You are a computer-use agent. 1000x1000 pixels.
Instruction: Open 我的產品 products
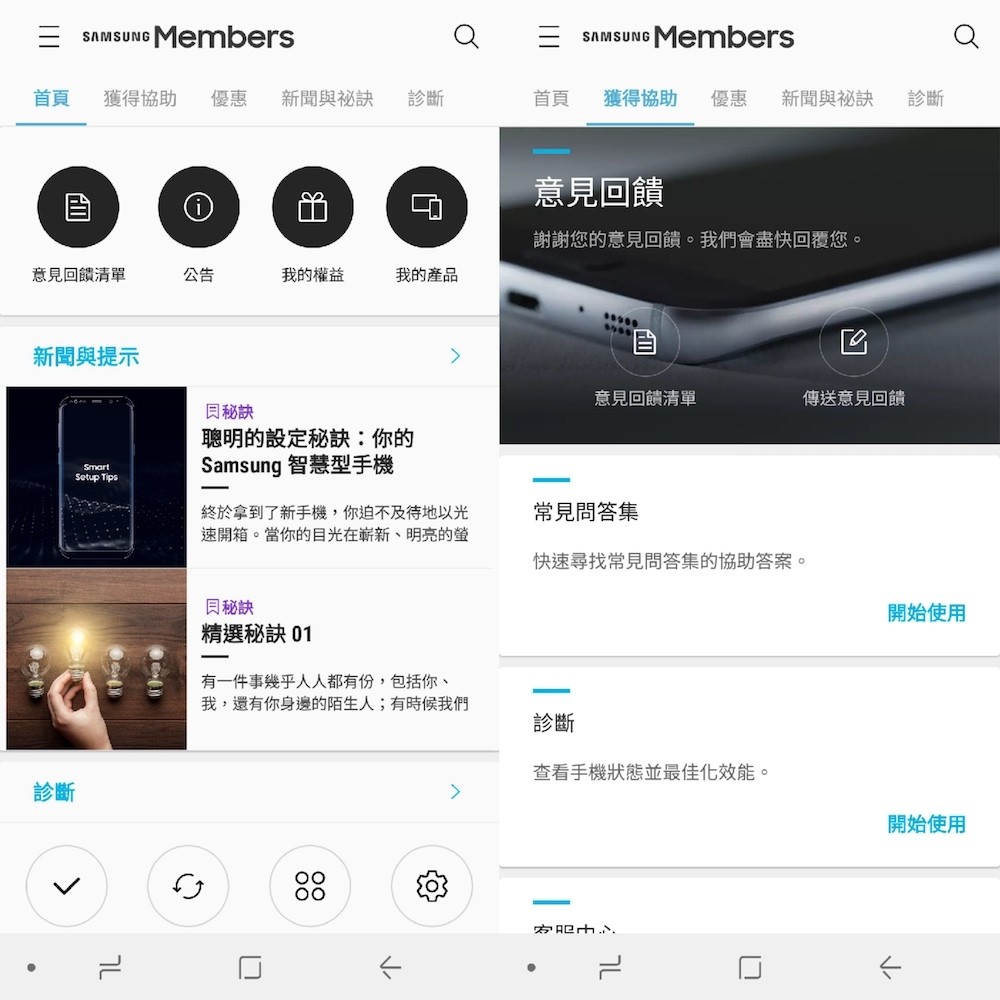point(426,207)
